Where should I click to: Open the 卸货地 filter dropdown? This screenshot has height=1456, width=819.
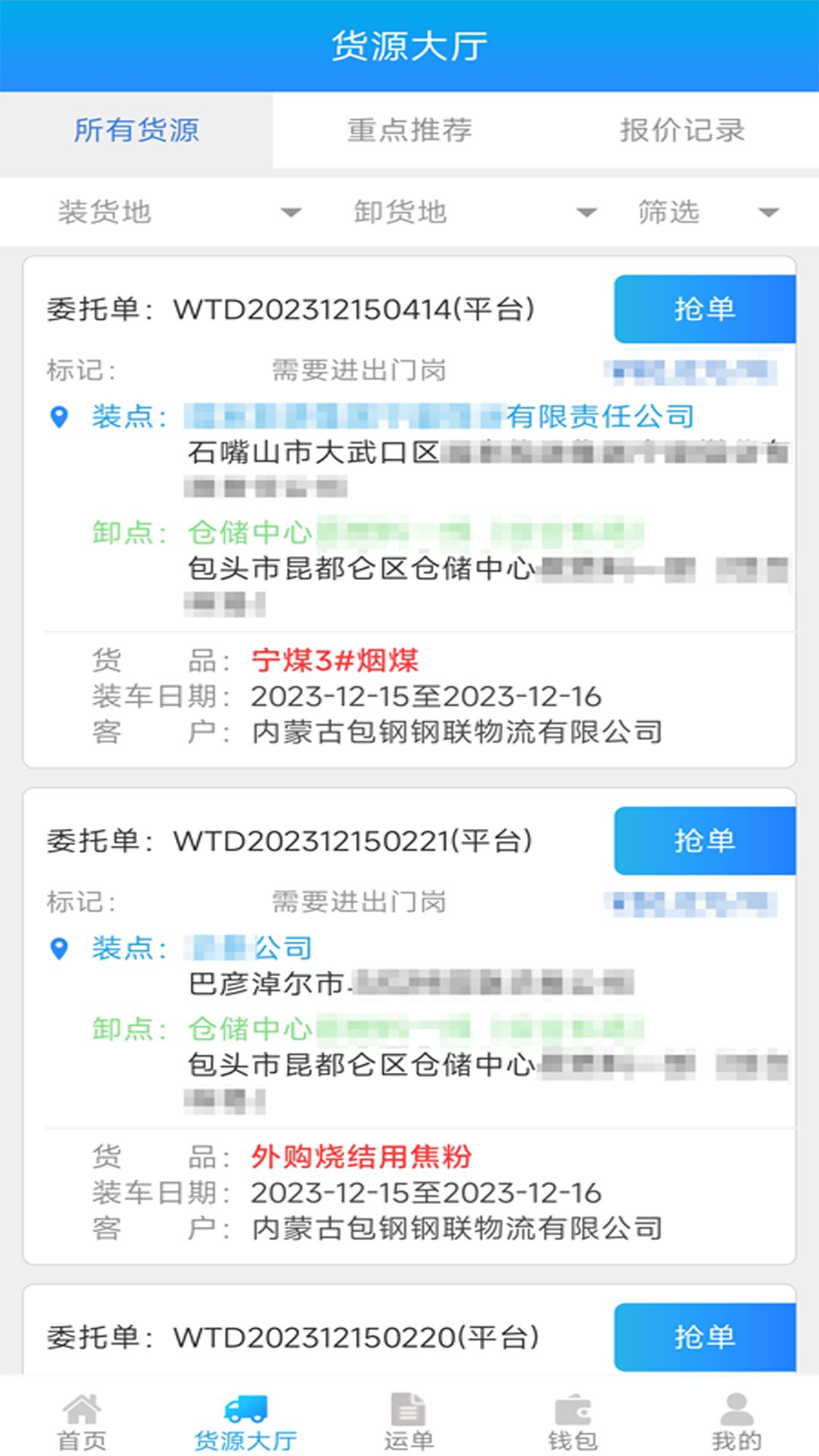[470, 212]
